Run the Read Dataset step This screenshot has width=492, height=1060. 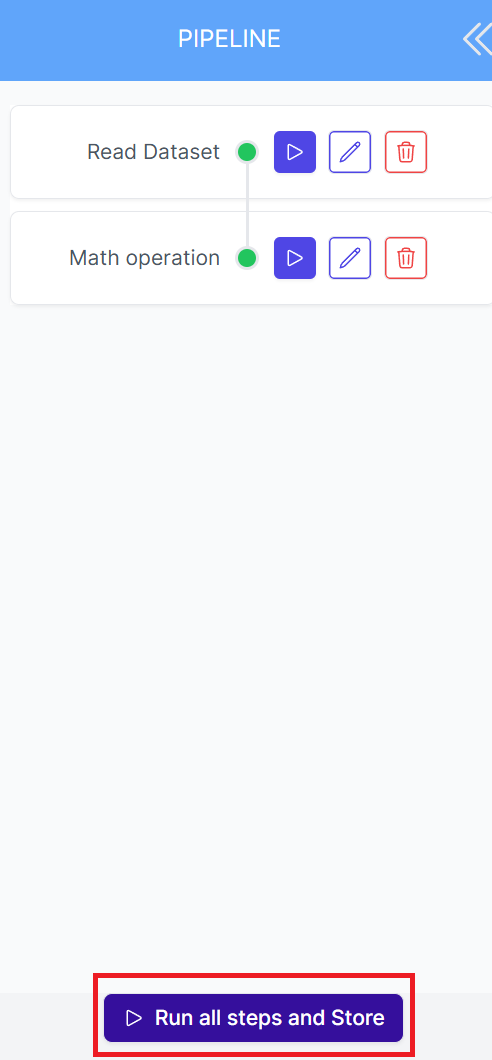[x=295, y=152]
